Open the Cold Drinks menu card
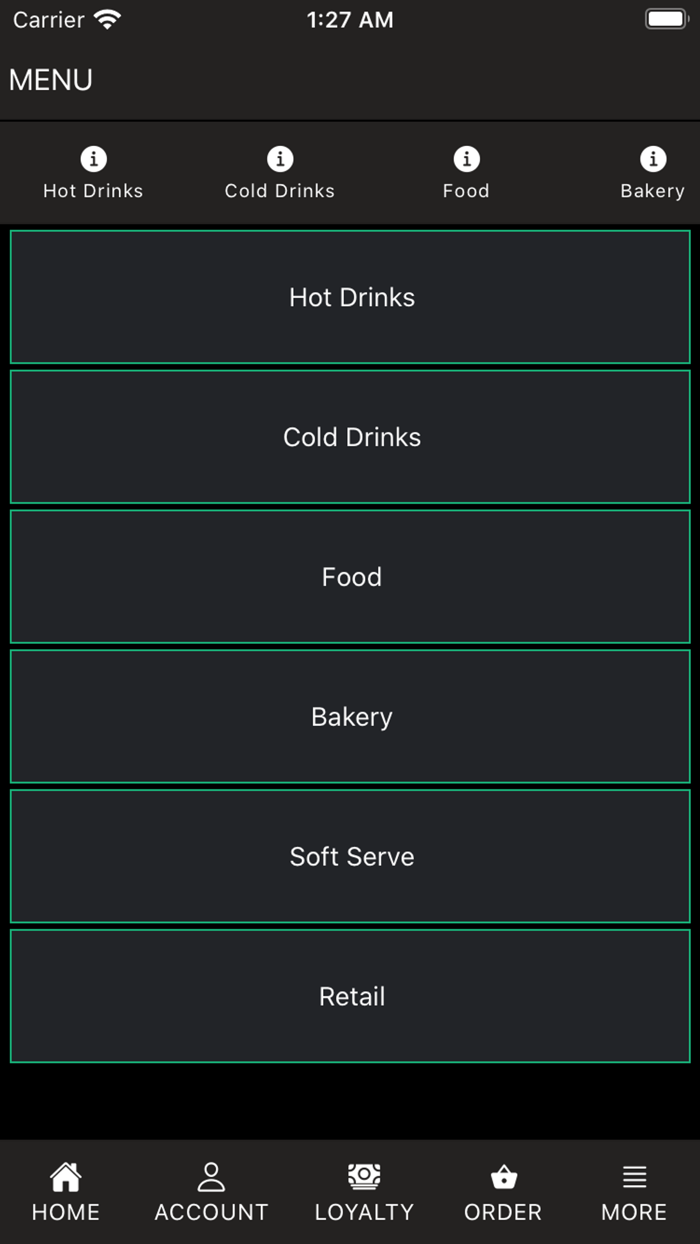 350,437
